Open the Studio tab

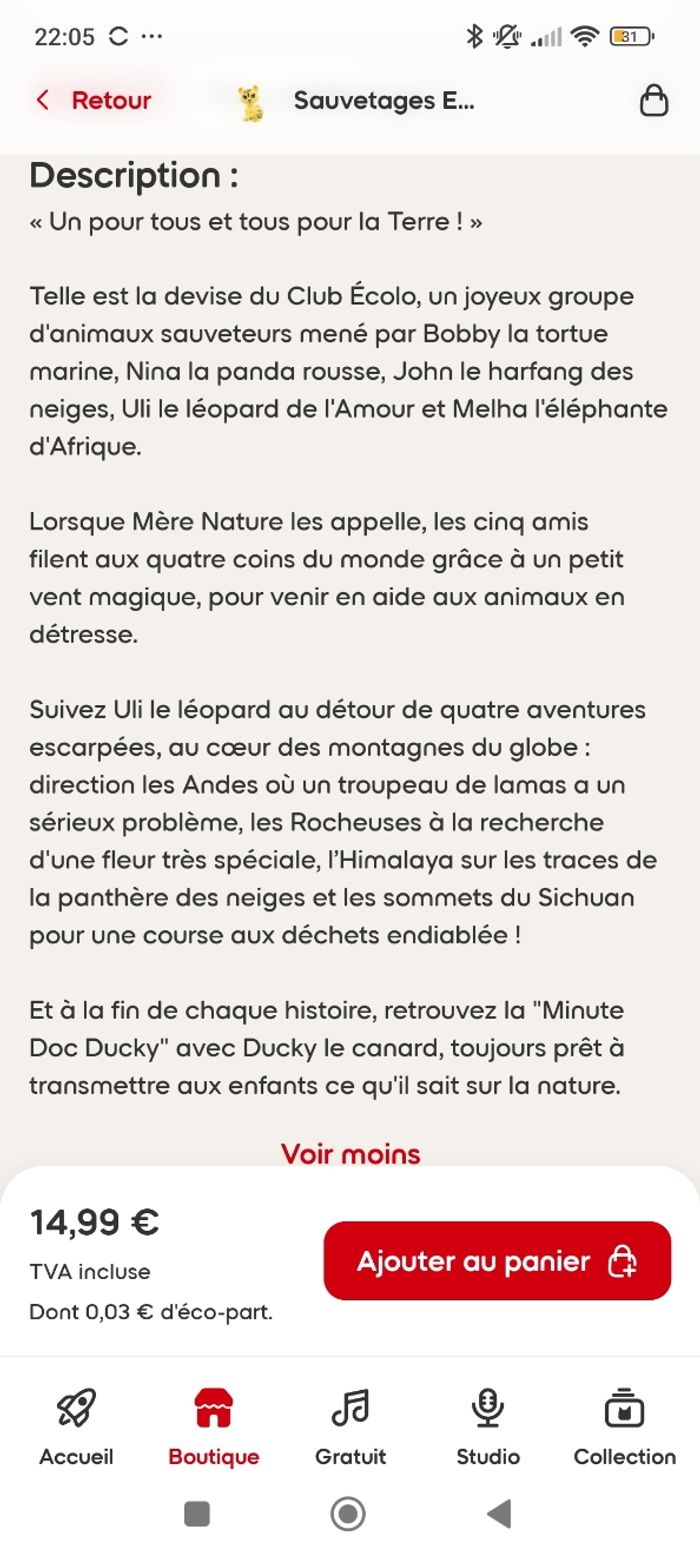(x=488, y=1426)
